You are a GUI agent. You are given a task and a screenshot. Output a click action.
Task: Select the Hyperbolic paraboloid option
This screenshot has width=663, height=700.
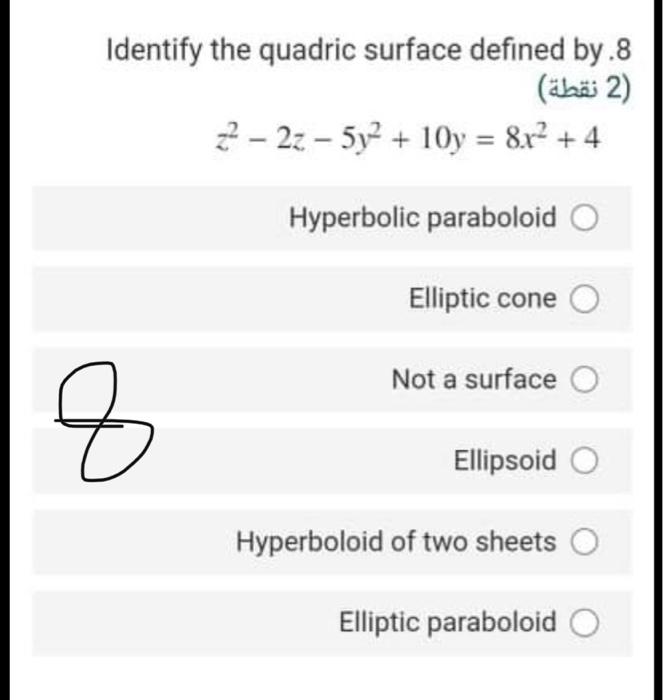[585, 218]
